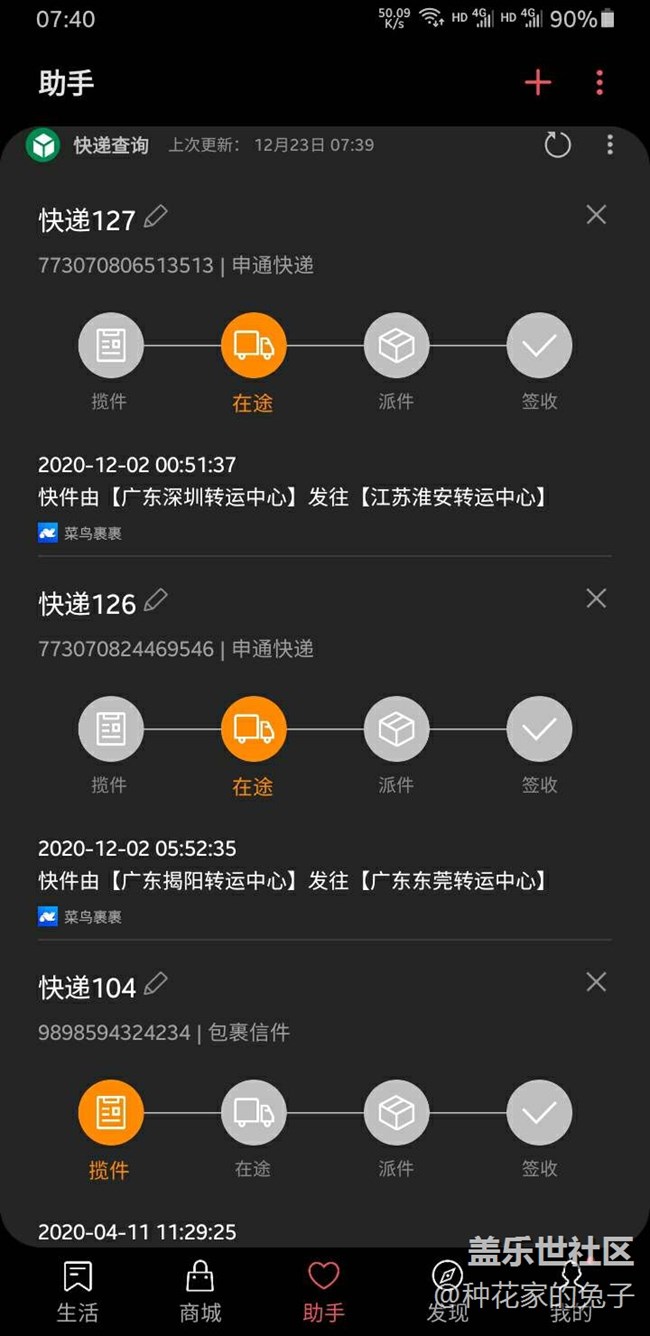Viewport: 650px width, 1336px height.
Task: View 快递126 route from 广东揭阳转运中心
Action: tap(293, 881)
